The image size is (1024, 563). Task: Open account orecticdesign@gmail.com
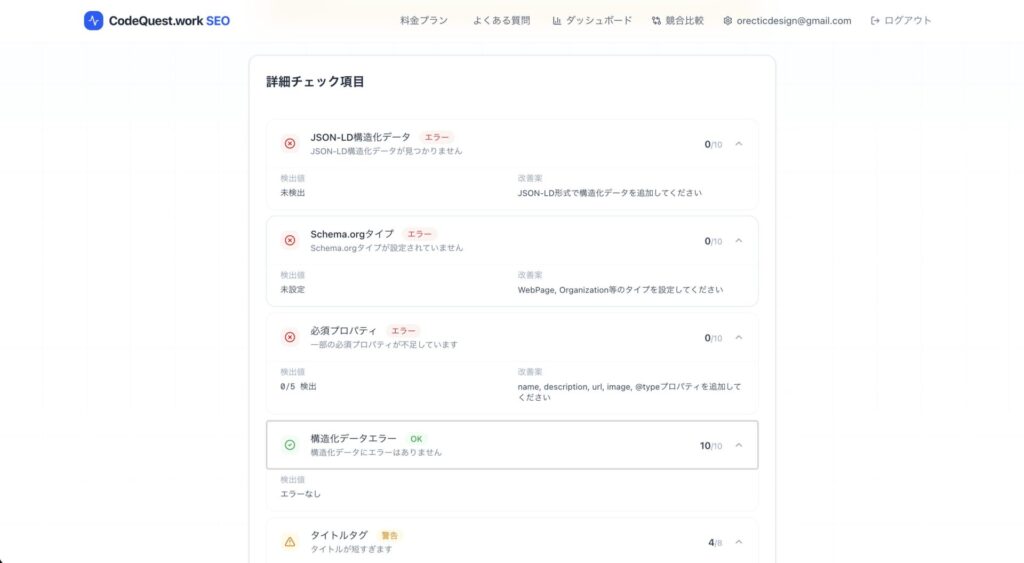(x=787, y=20)
